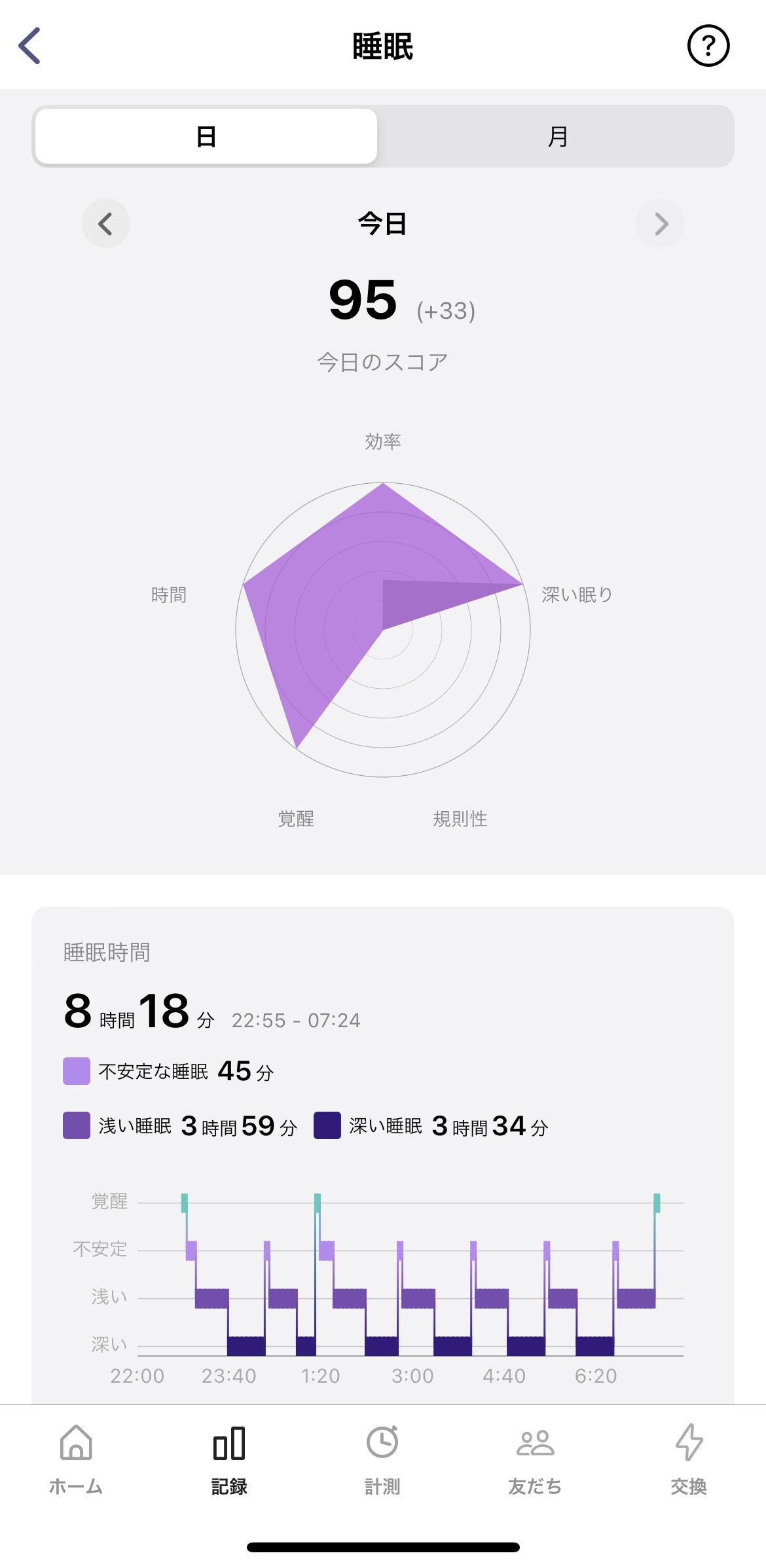Open the help question mark icon
This screenshot has width=766, height=1568.
coord(708,46)
